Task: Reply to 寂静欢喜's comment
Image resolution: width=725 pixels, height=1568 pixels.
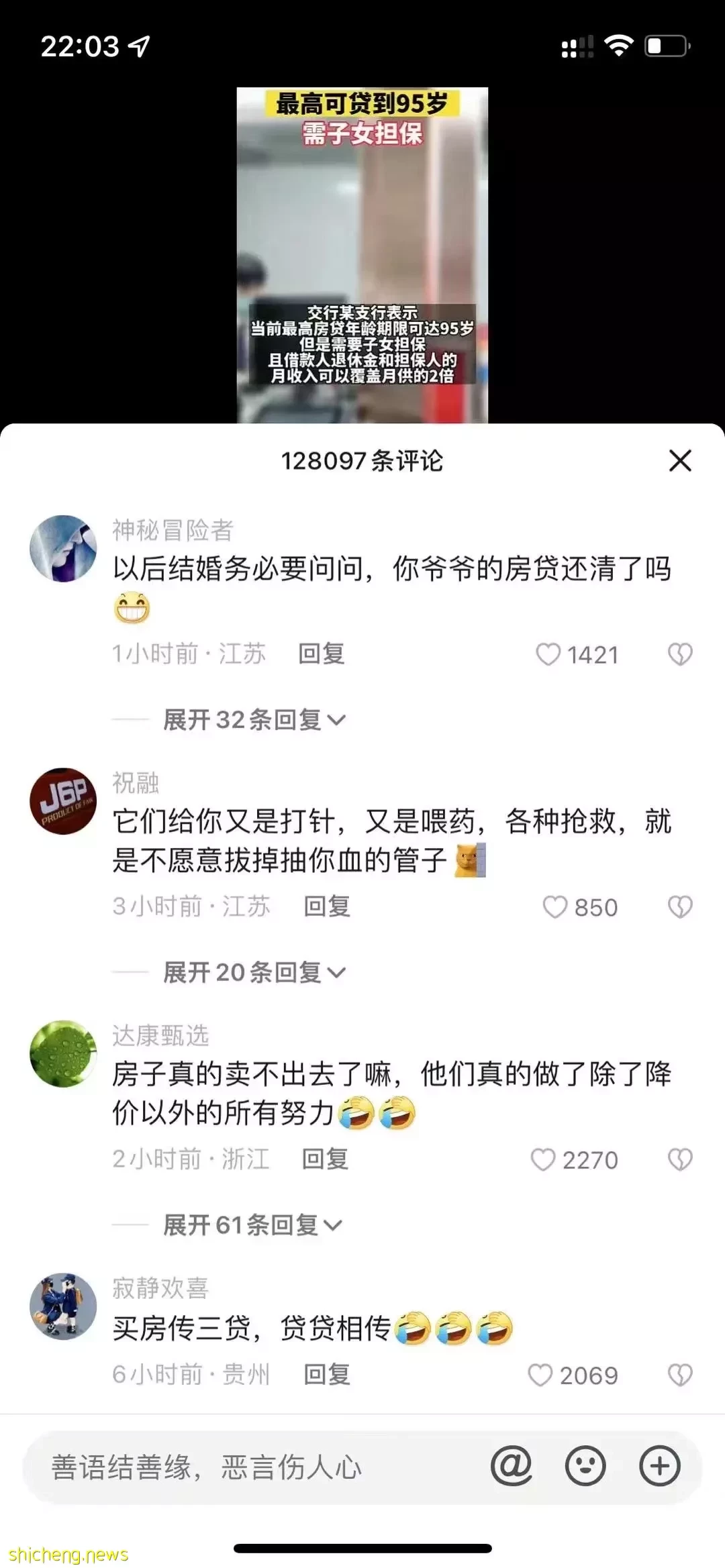Action: [x=326, y=1375]
